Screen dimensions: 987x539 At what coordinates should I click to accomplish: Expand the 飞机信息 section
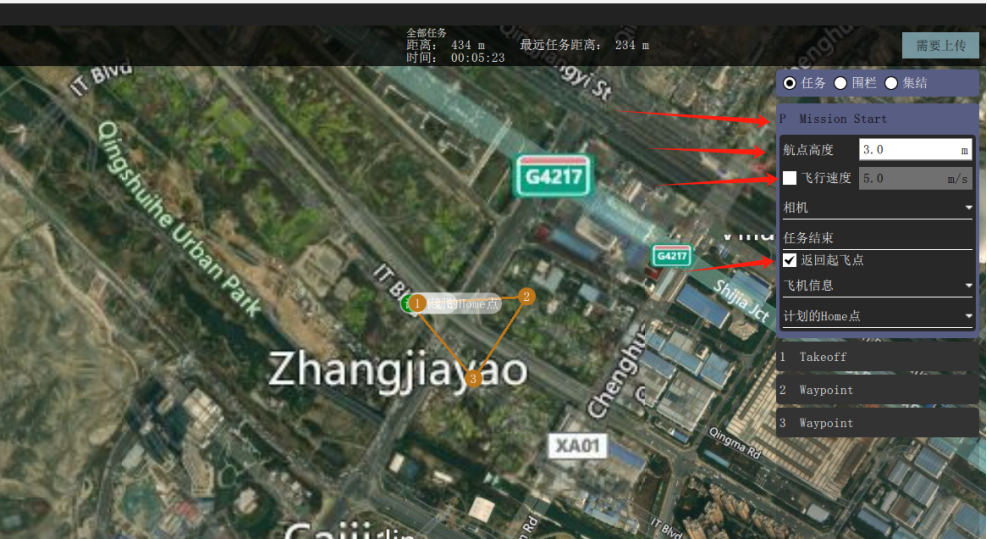coord(876,286)
